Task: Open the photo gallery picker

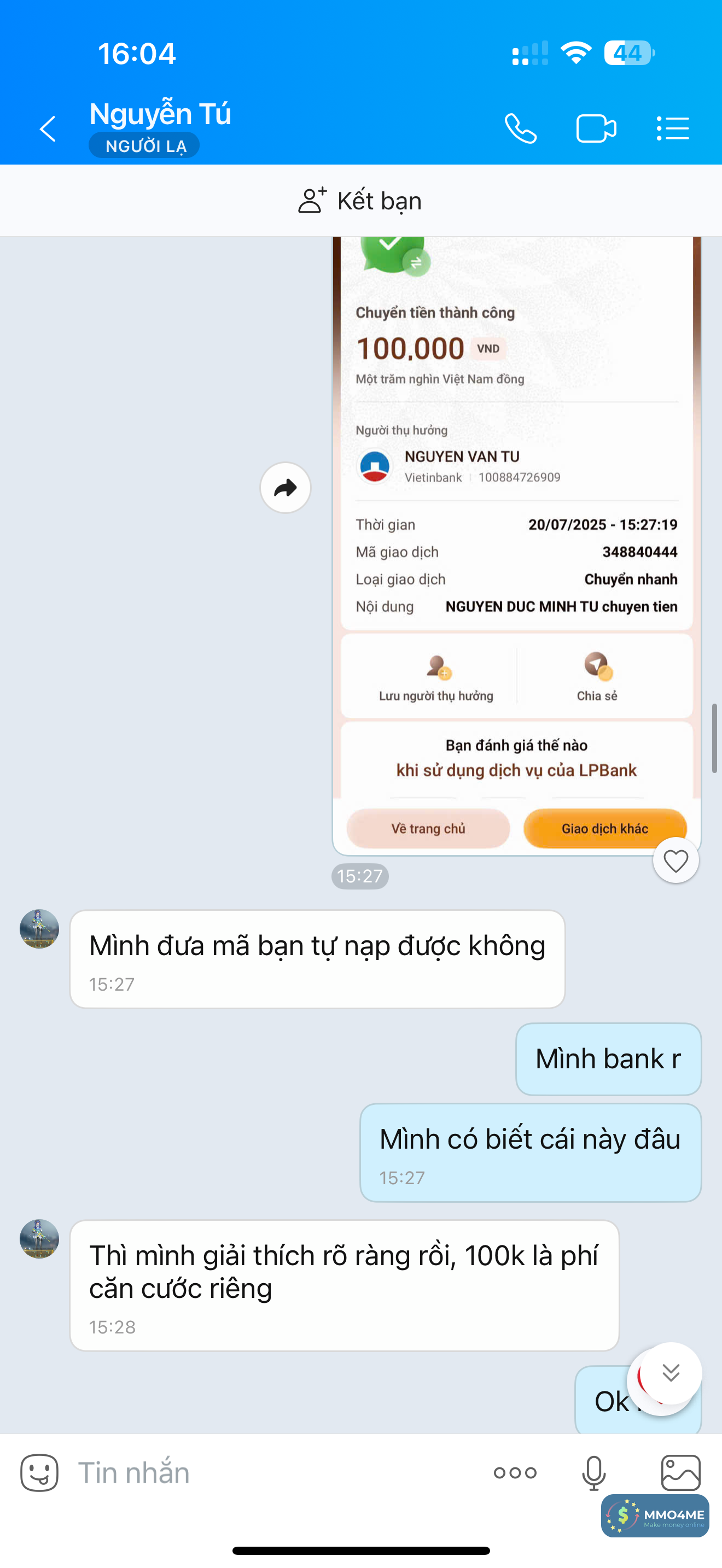Action: 680,1473
